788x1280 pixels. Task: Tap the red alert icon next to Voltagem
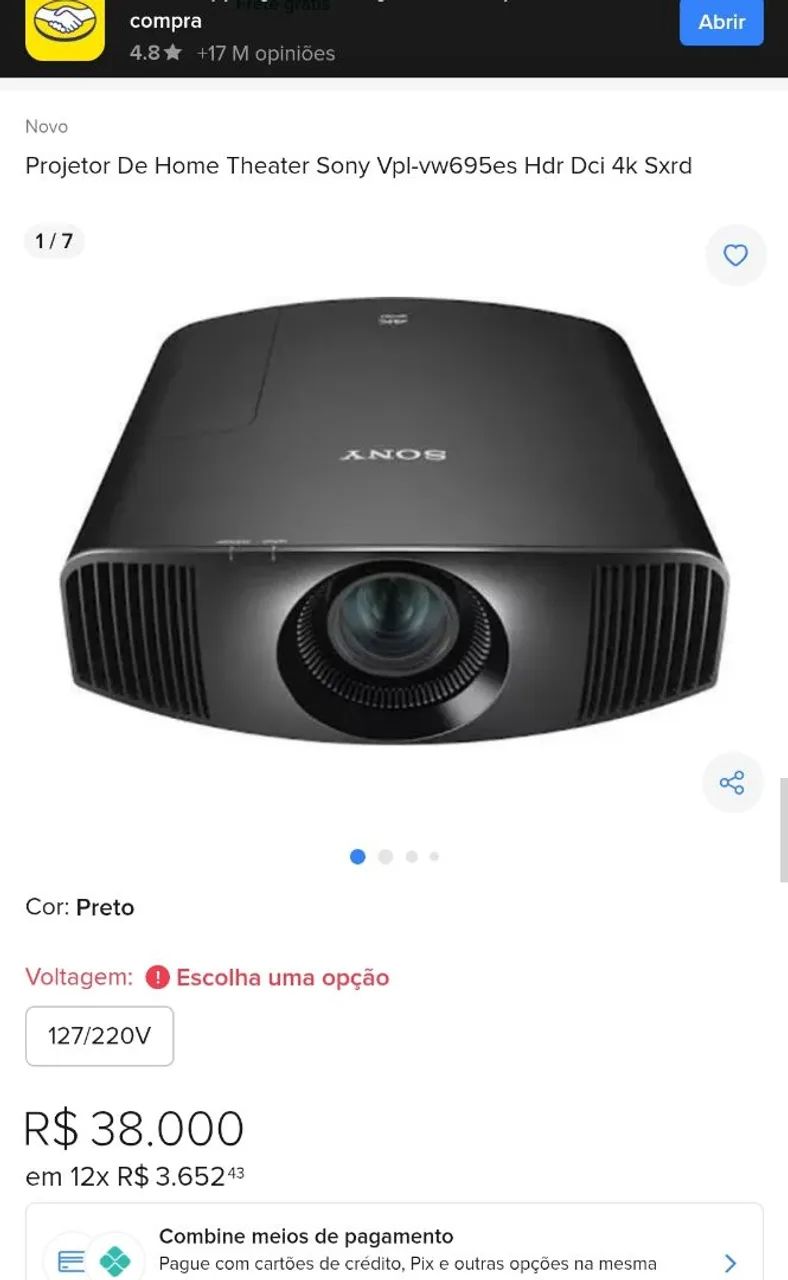tap(158, 977)
